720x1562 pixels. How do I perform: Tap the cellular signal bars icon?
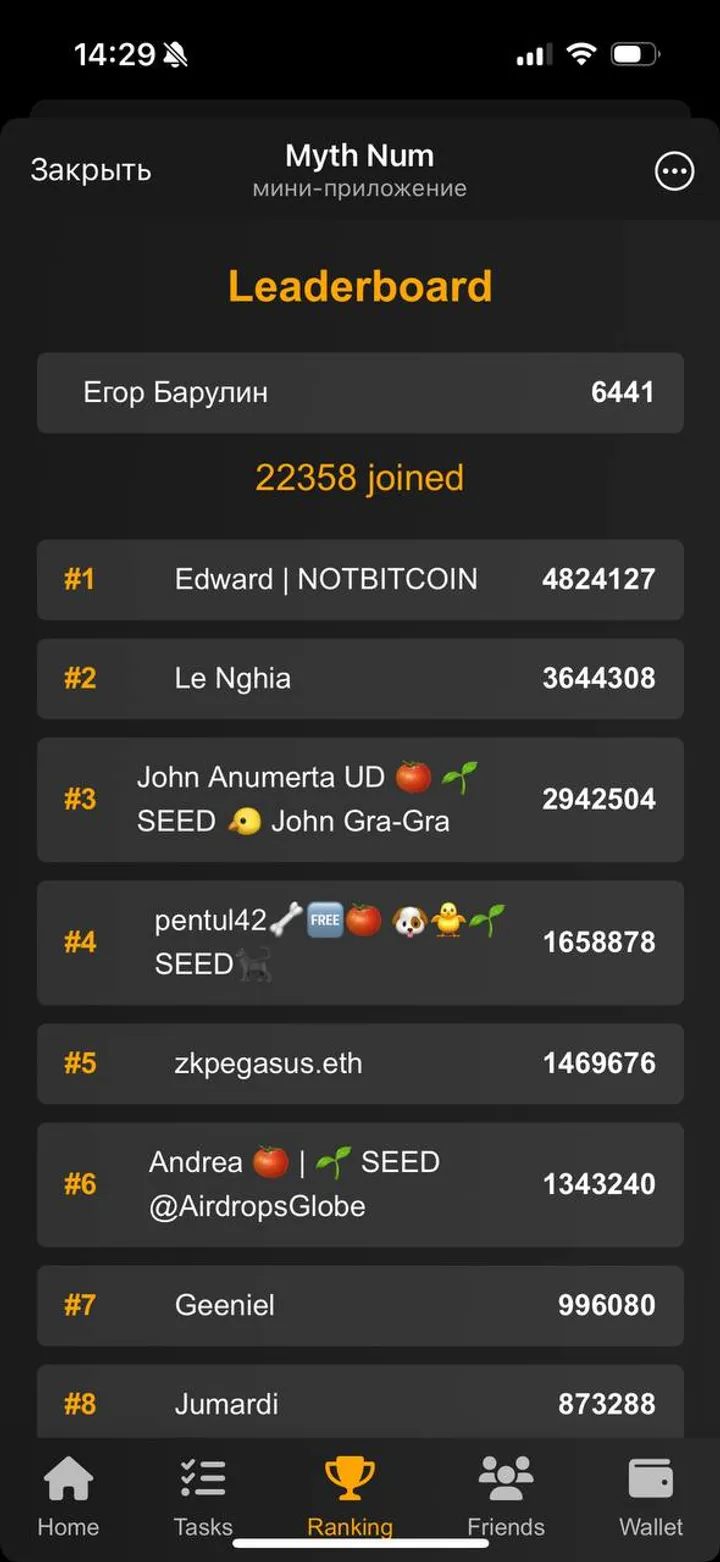532,55
